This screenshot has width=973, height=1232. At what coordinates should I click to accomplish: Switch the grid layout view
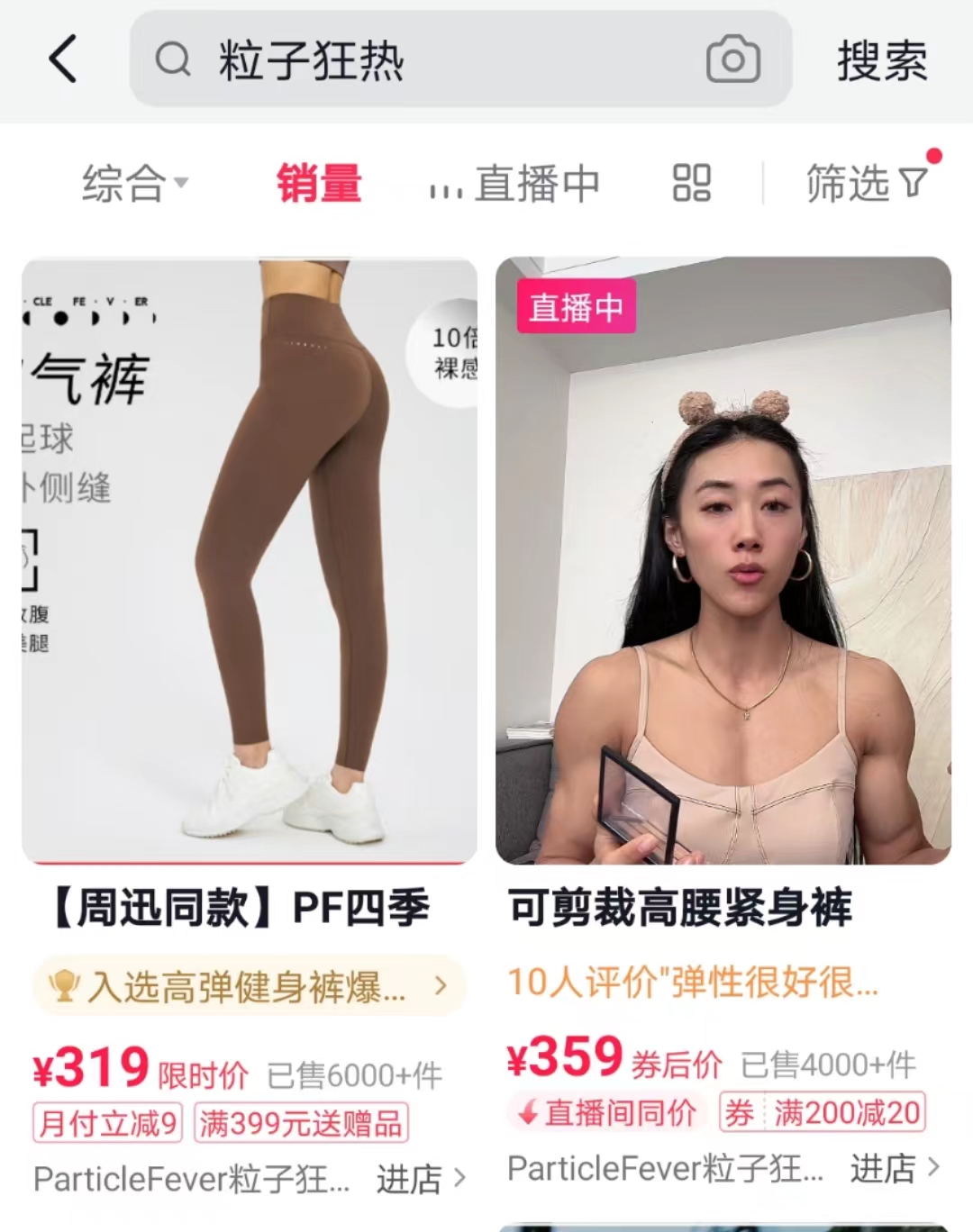[x=692, y=183]
